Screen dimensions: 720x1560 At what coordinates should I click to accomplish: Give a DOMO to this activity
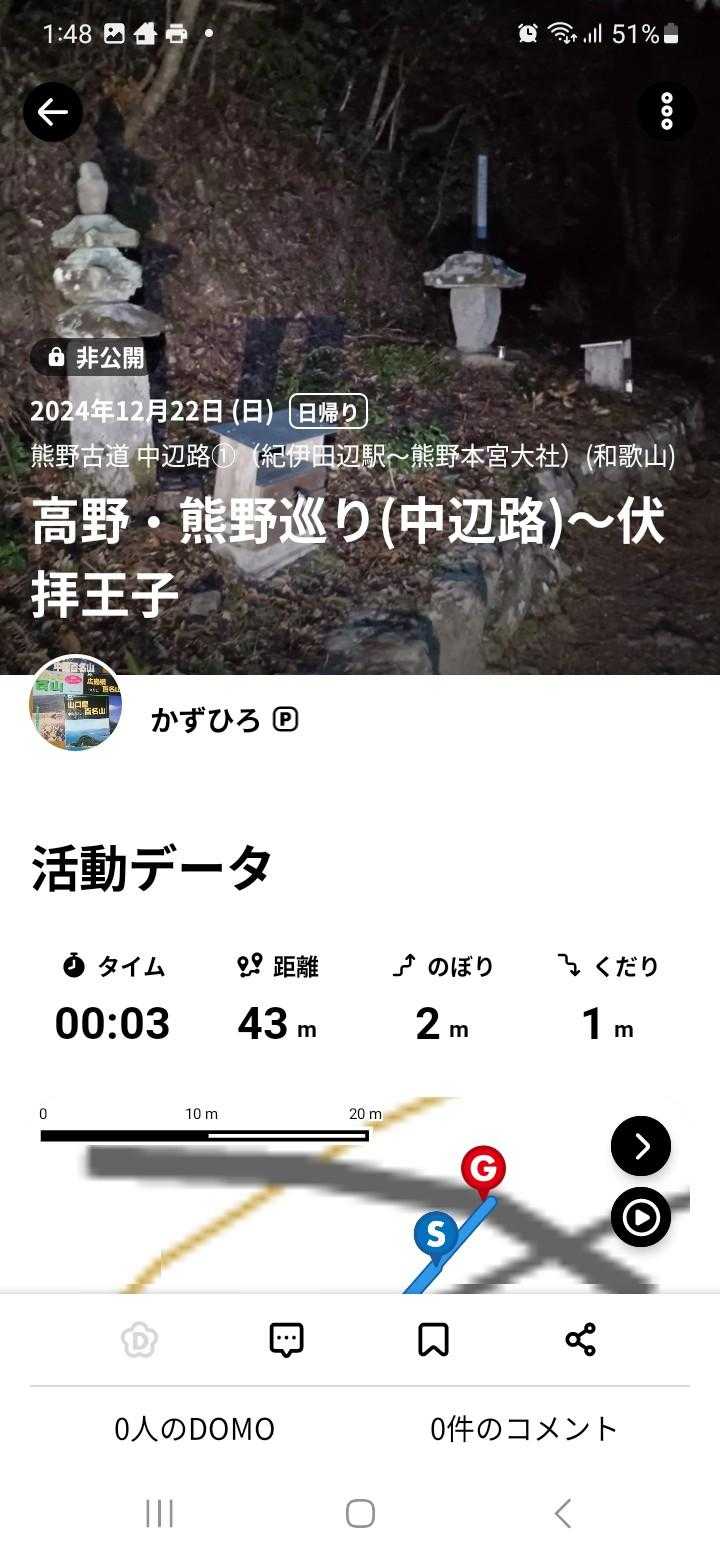pyautogui.click(x=140, y=1339)
